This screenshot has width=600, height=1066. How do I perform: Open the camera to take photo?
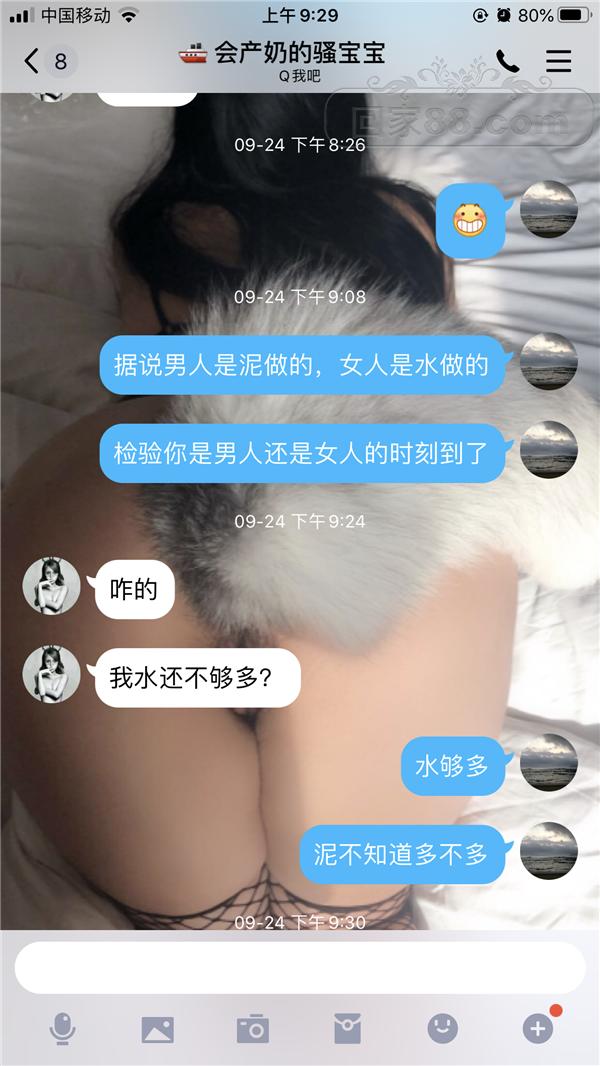252,1028
